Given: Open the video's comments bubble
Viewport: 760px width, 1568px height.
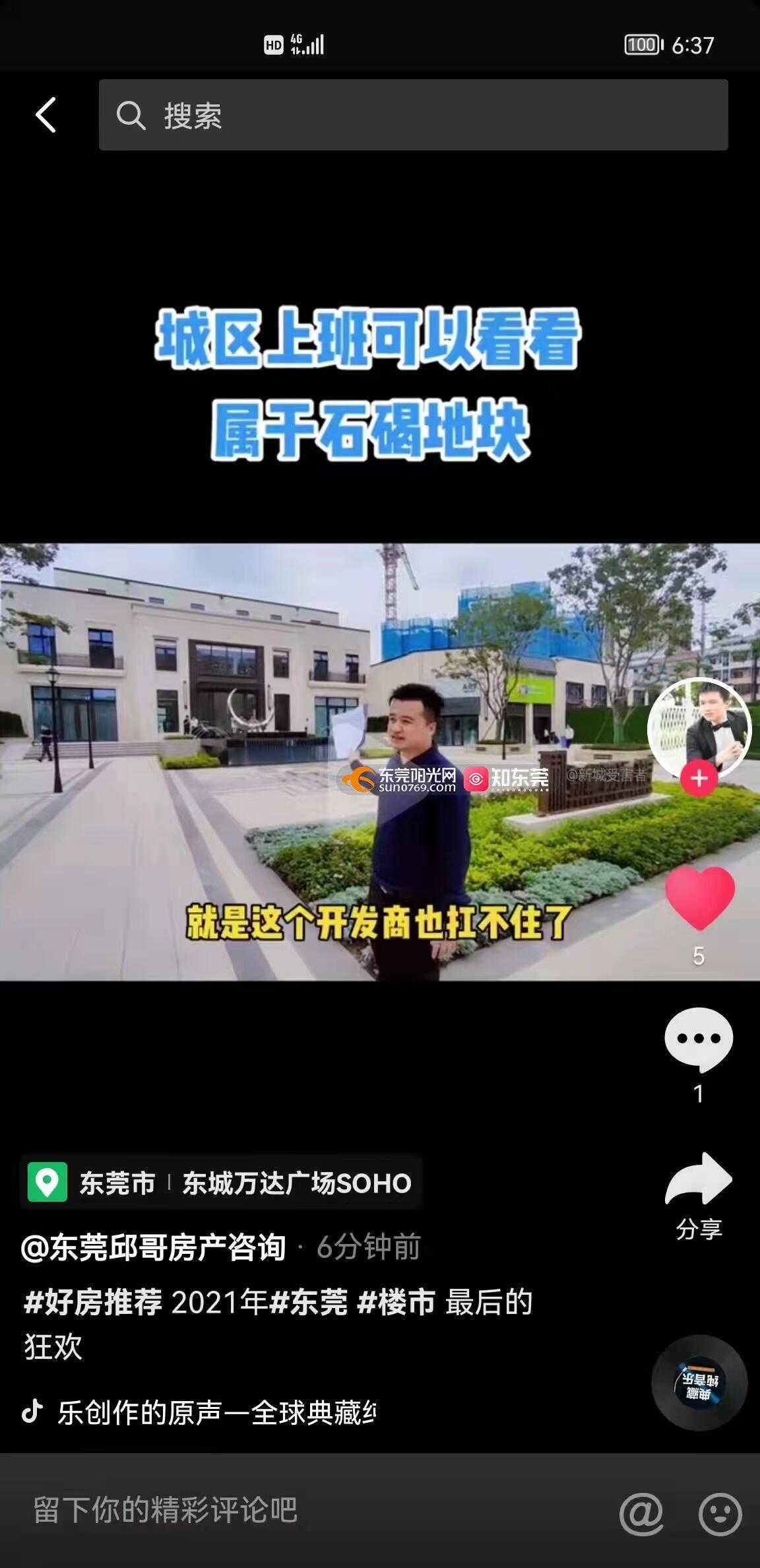Looking at the screenshot, I should pos(699,1039).
